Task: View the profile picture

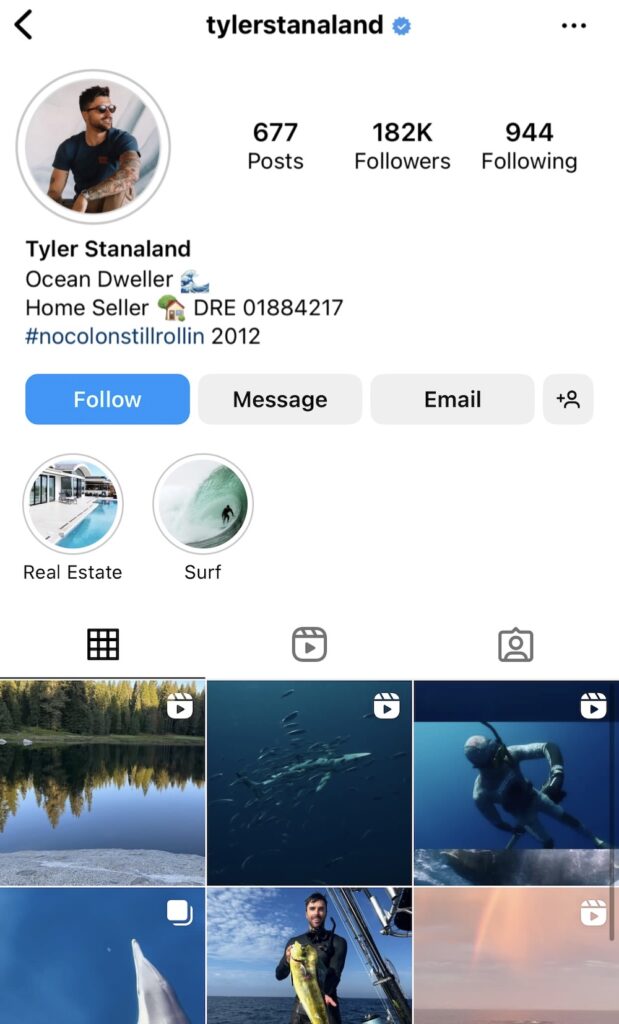Action: pyautogui.click(x=93, y=147)
